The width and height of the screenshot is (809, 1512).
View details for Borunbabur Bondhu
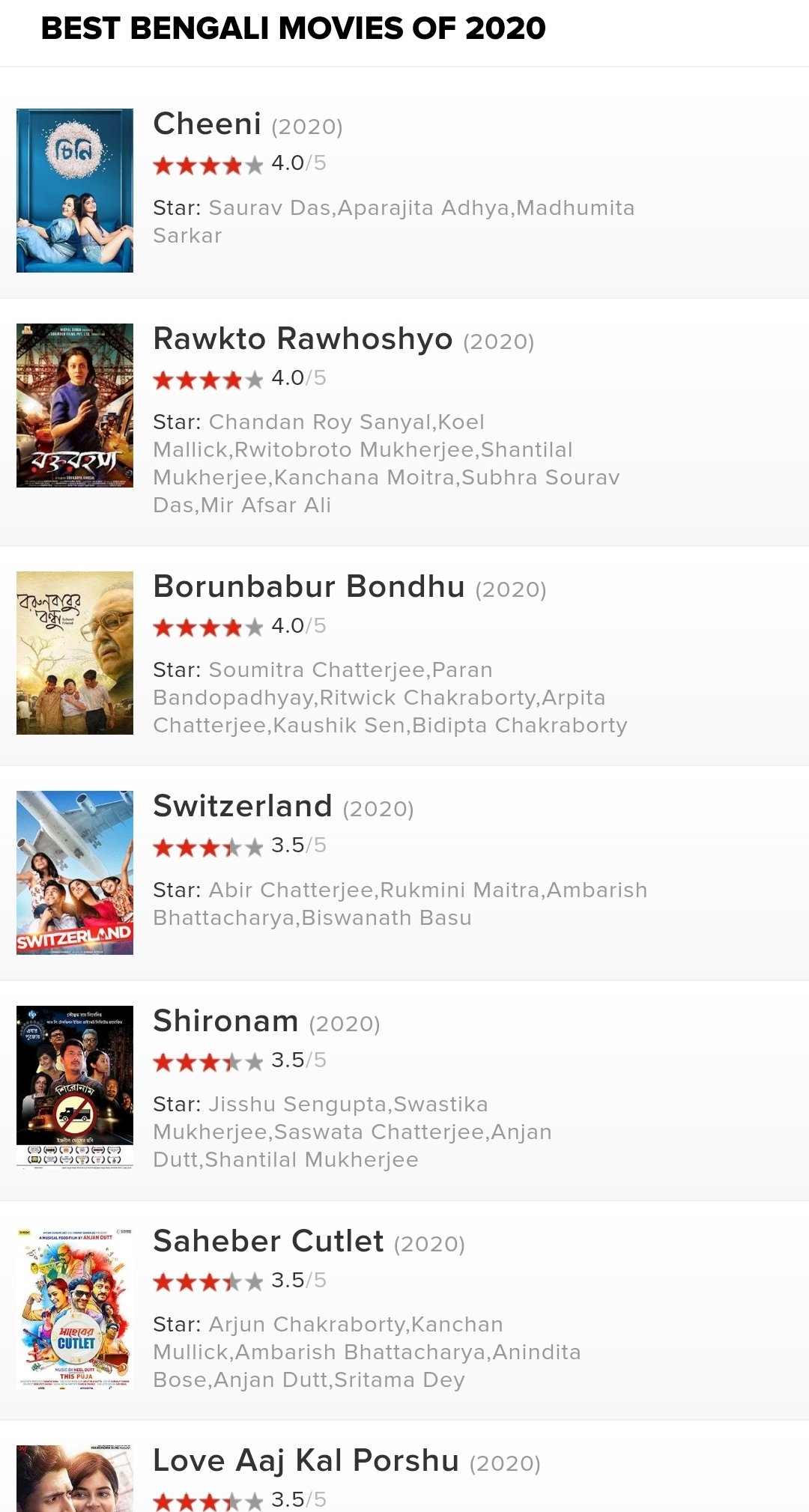309,587
